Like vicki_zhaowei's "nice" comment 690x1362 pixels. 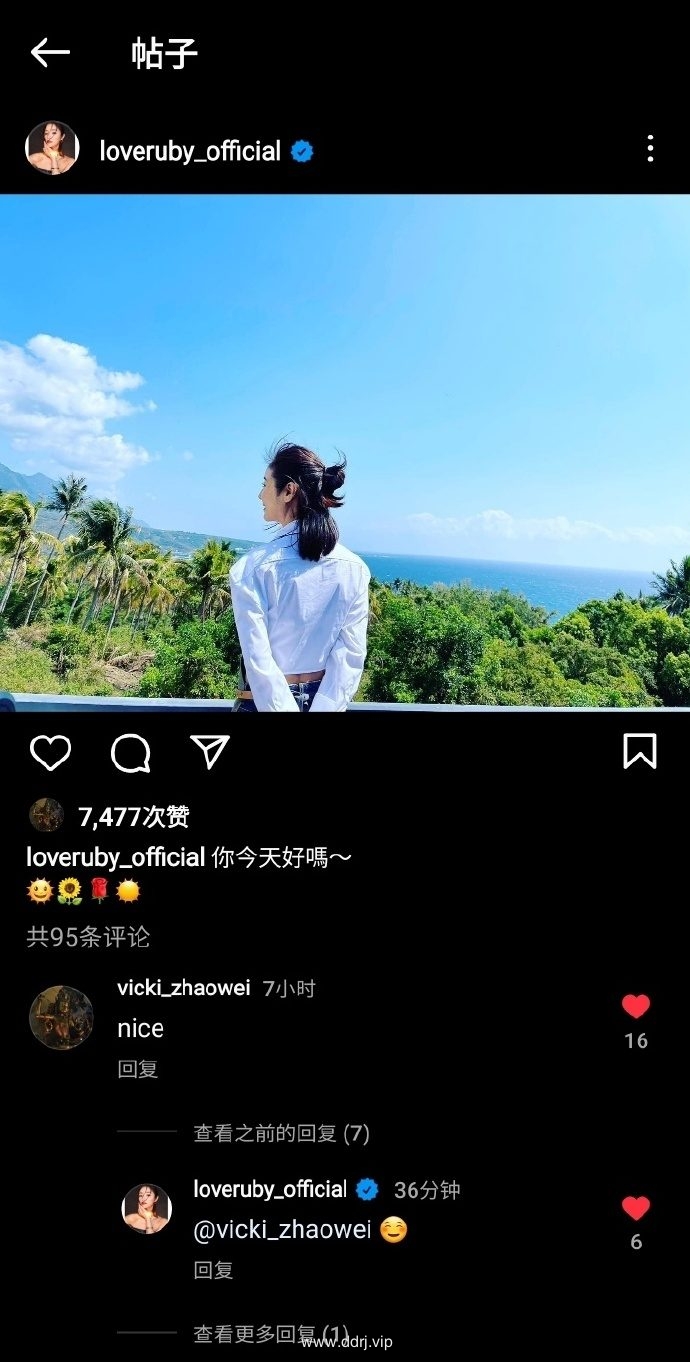pos(636,1007)
